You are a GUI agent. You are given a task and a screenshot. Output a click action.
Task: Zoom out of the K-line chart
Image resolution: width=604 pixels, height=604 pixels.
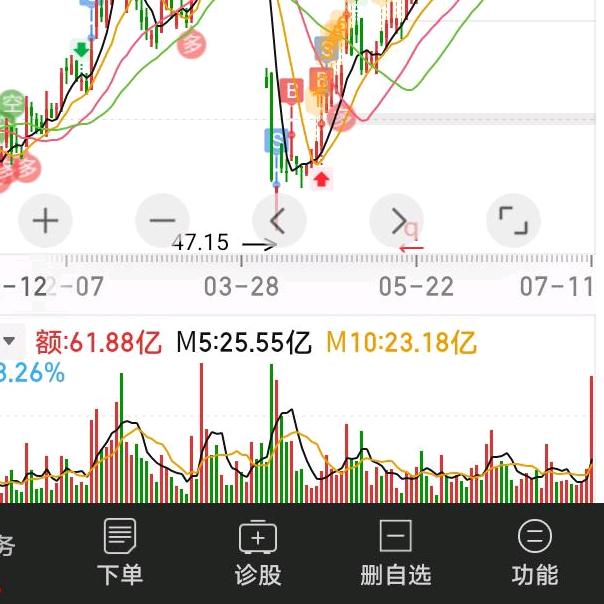pyautogui.click(x=162, y=221)
